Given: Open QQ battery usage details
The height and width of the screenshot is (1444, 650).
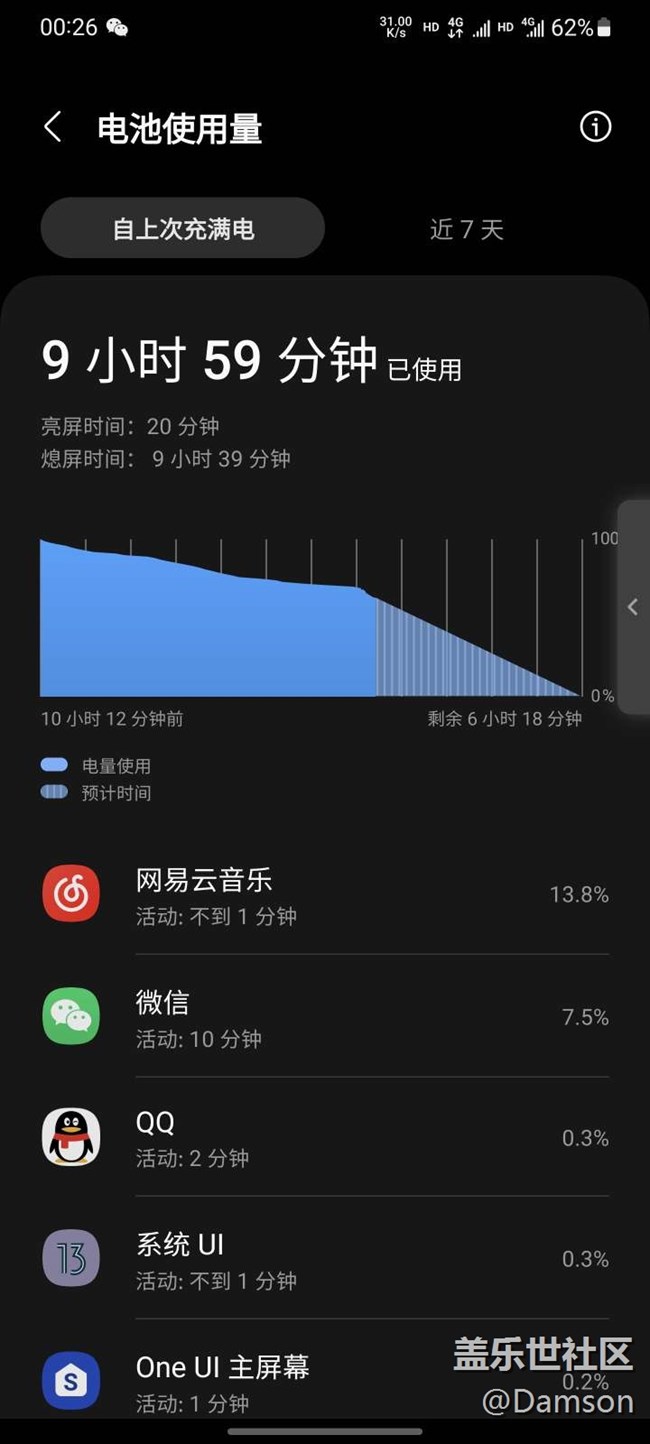Looking at the screenshot, I should tap(325, 1138).
